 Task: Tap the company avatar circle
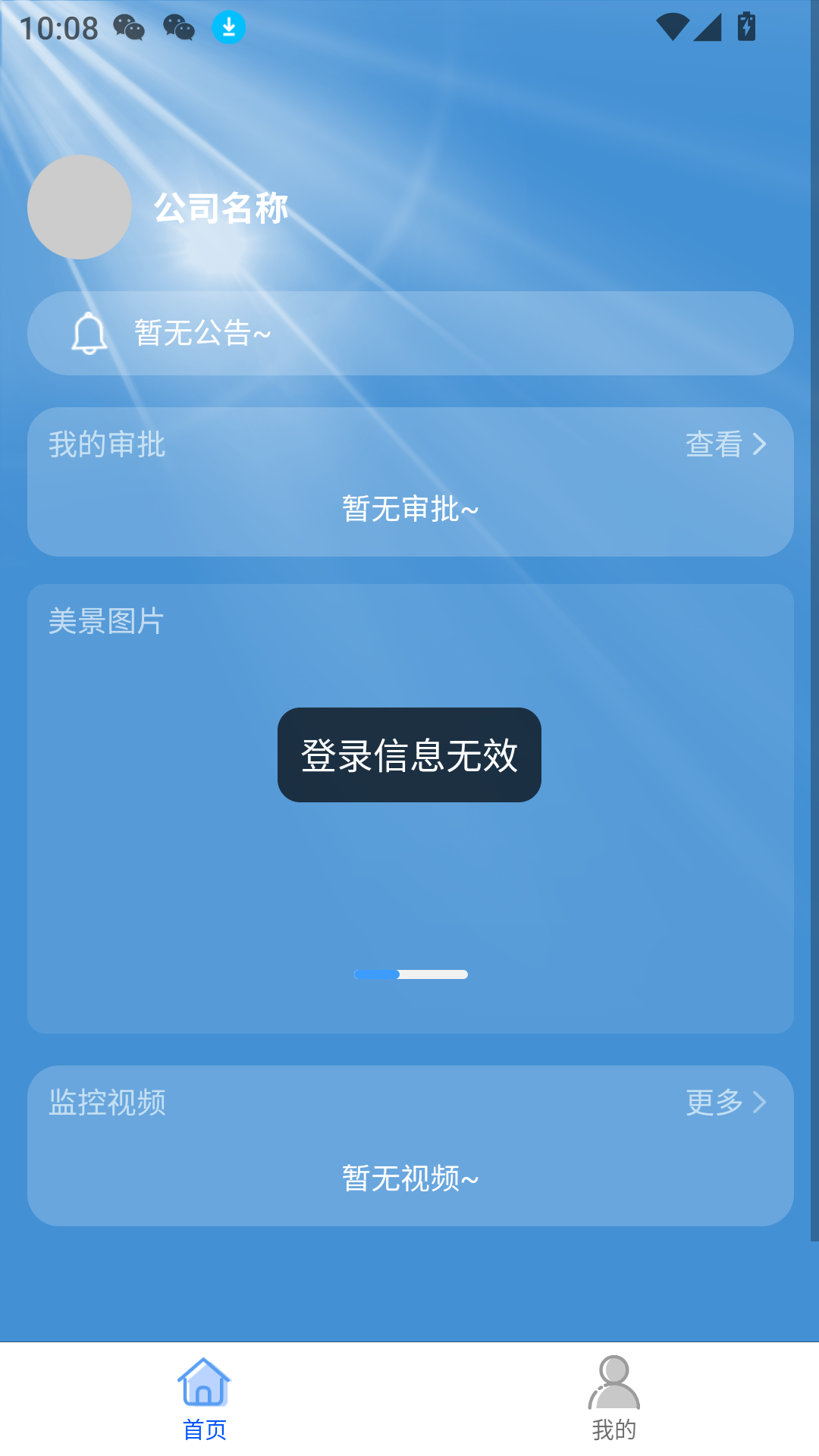tap(80, 207)
